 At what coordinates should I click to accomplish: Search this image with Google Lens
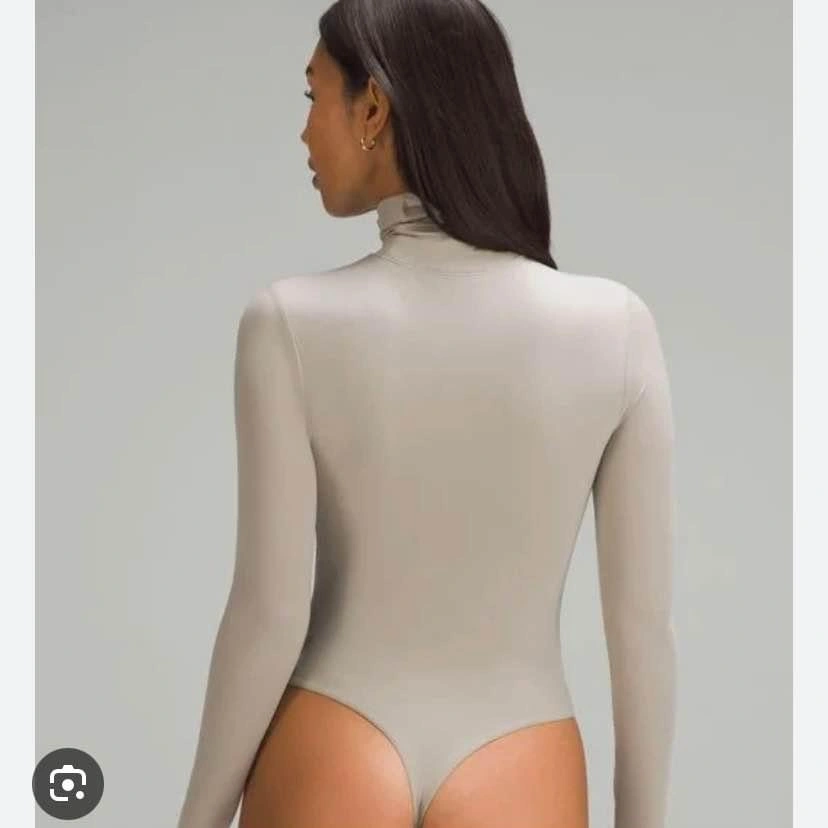(x=68, y=783)
